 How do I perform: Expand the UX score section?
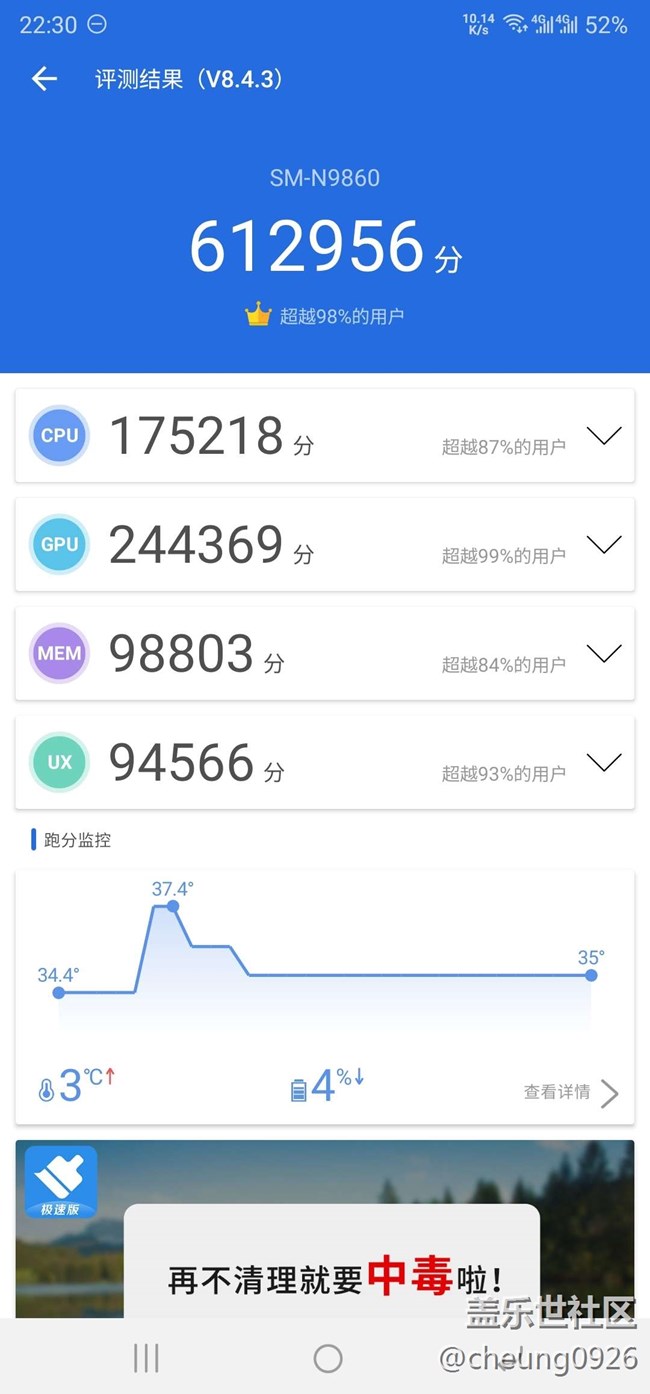604,763
